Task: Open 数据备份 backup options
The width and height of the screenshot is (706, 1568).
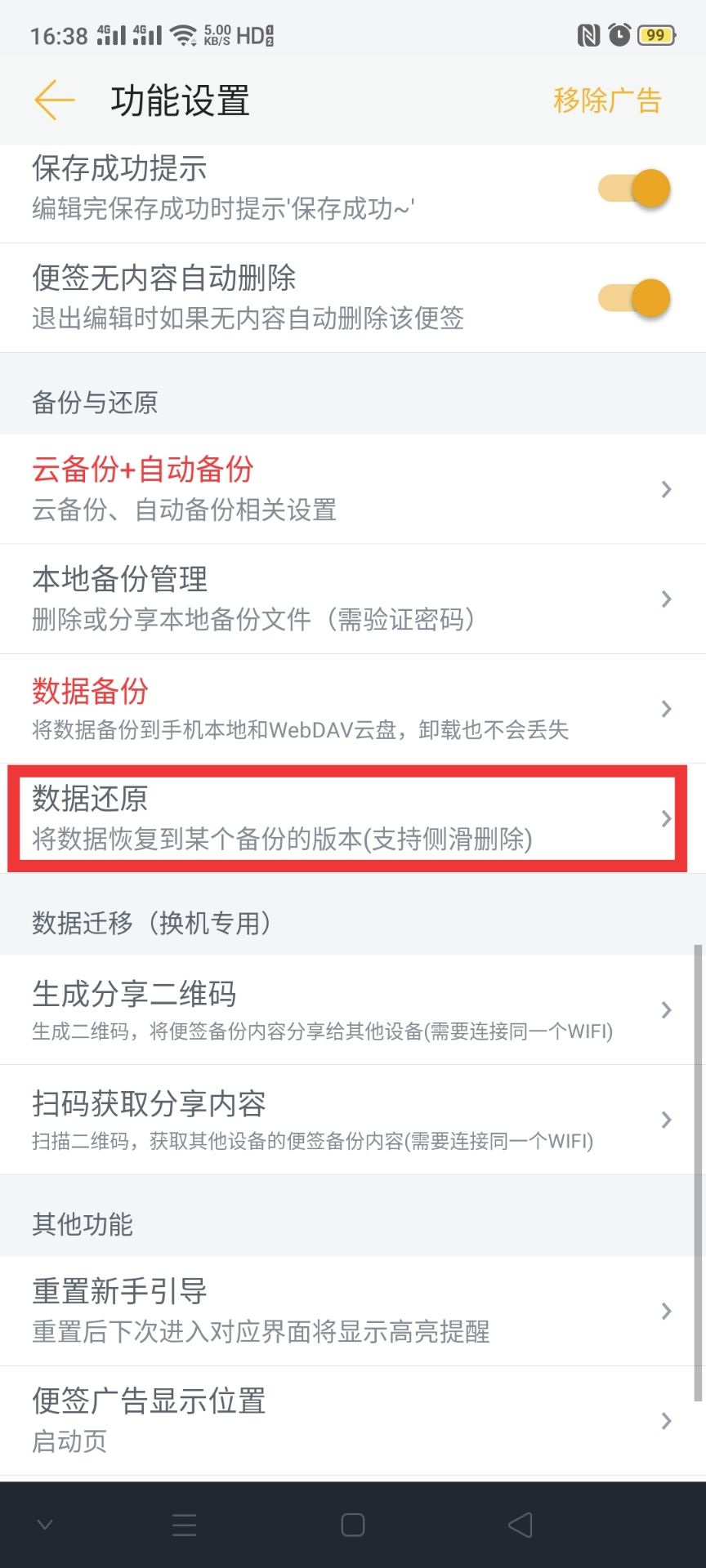Action: click(353, 708)
